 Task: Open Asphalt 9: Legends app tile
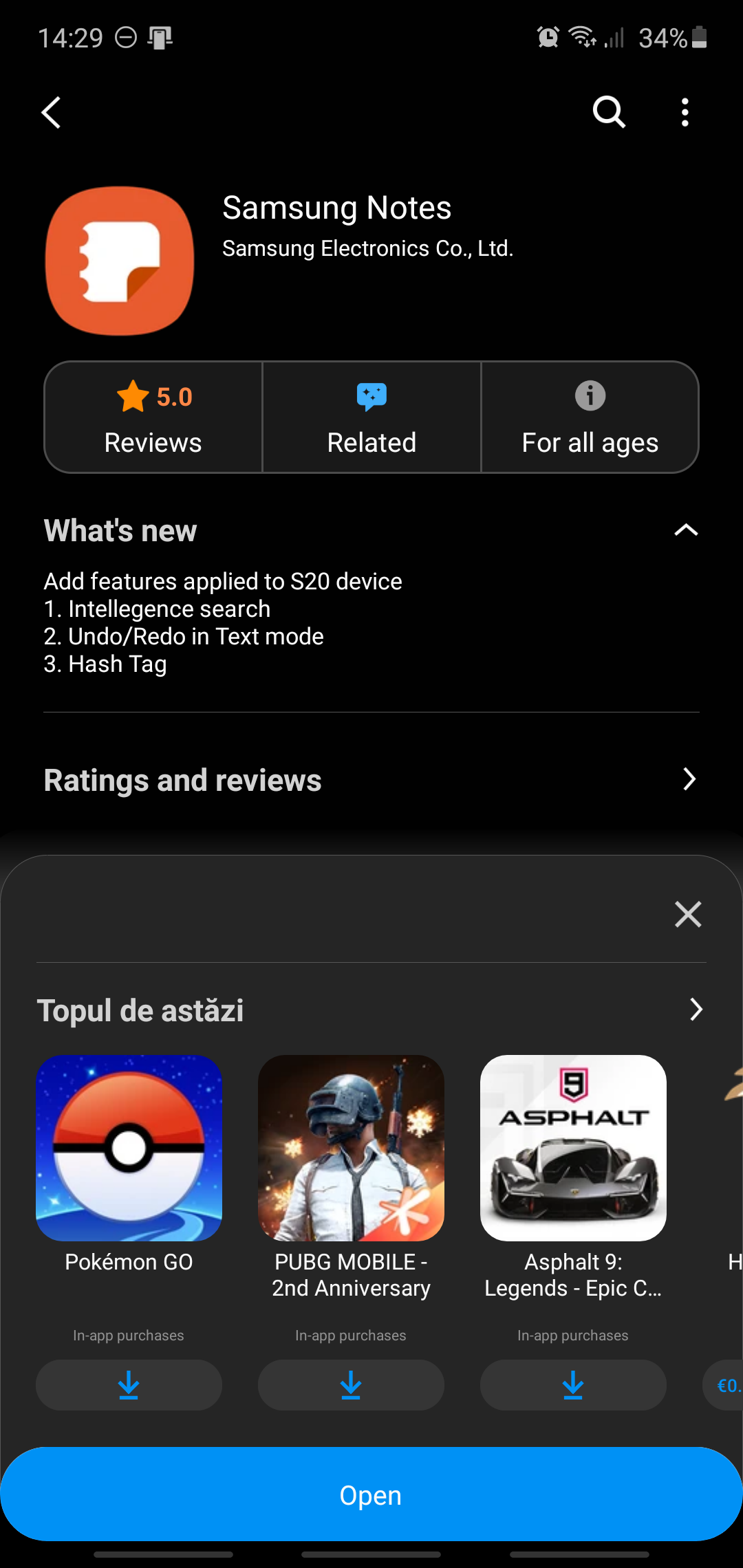pos(573,1148)
